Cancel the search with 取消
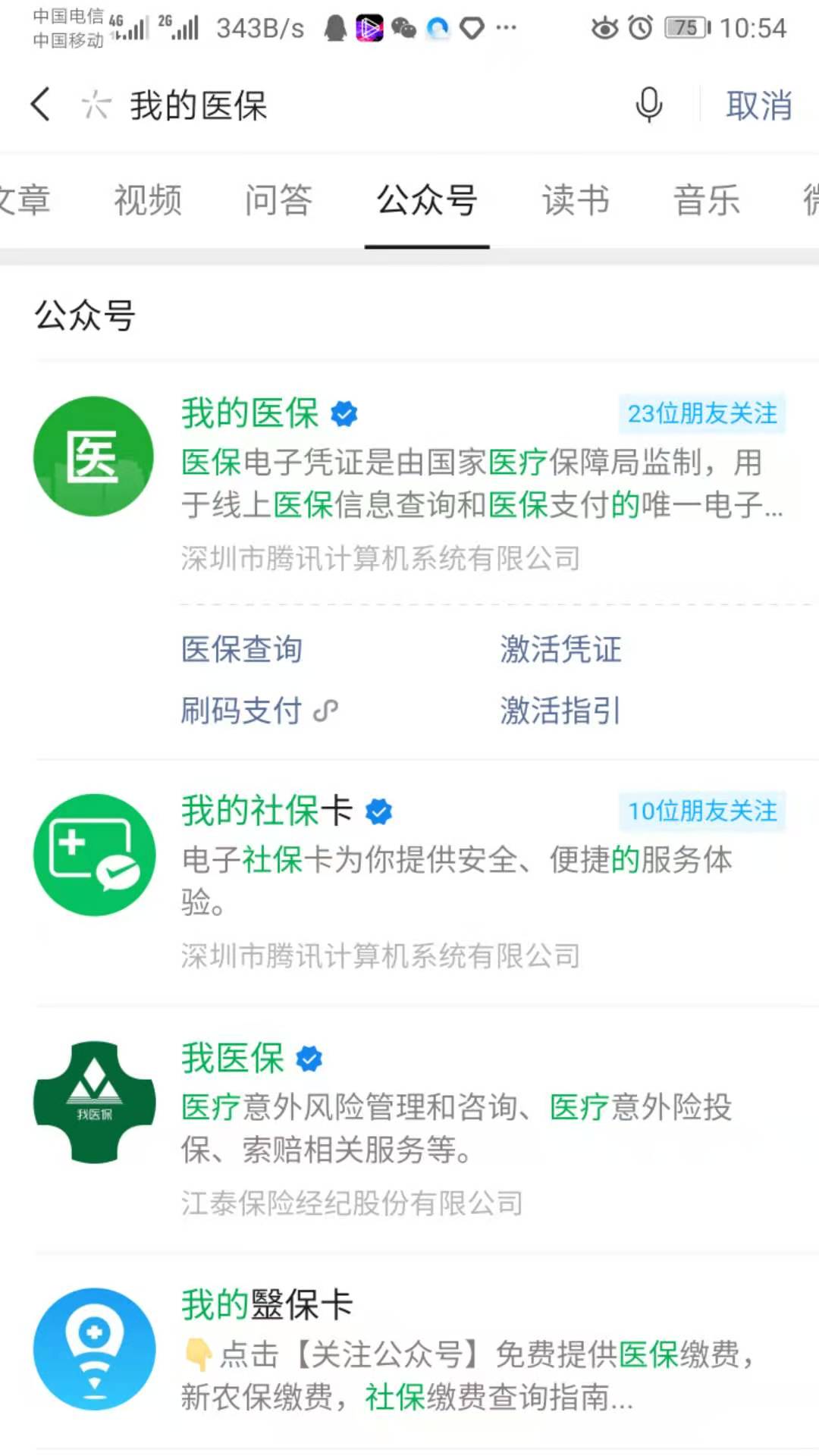Screen dimensions: 819x1456 (758, 105)
